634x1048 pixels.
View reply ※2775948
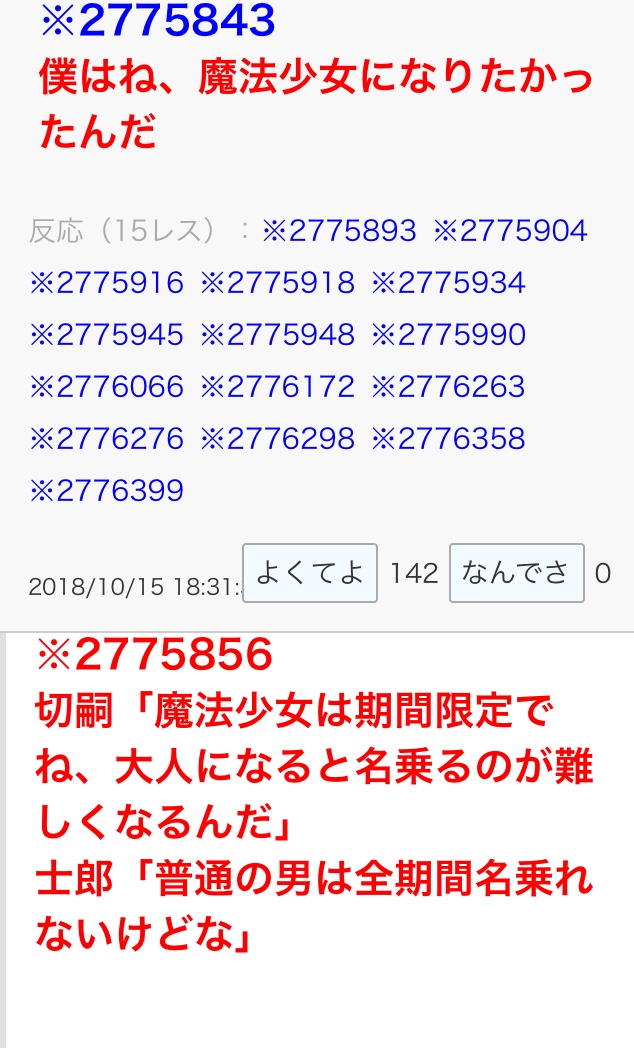[x=277, y=336]
